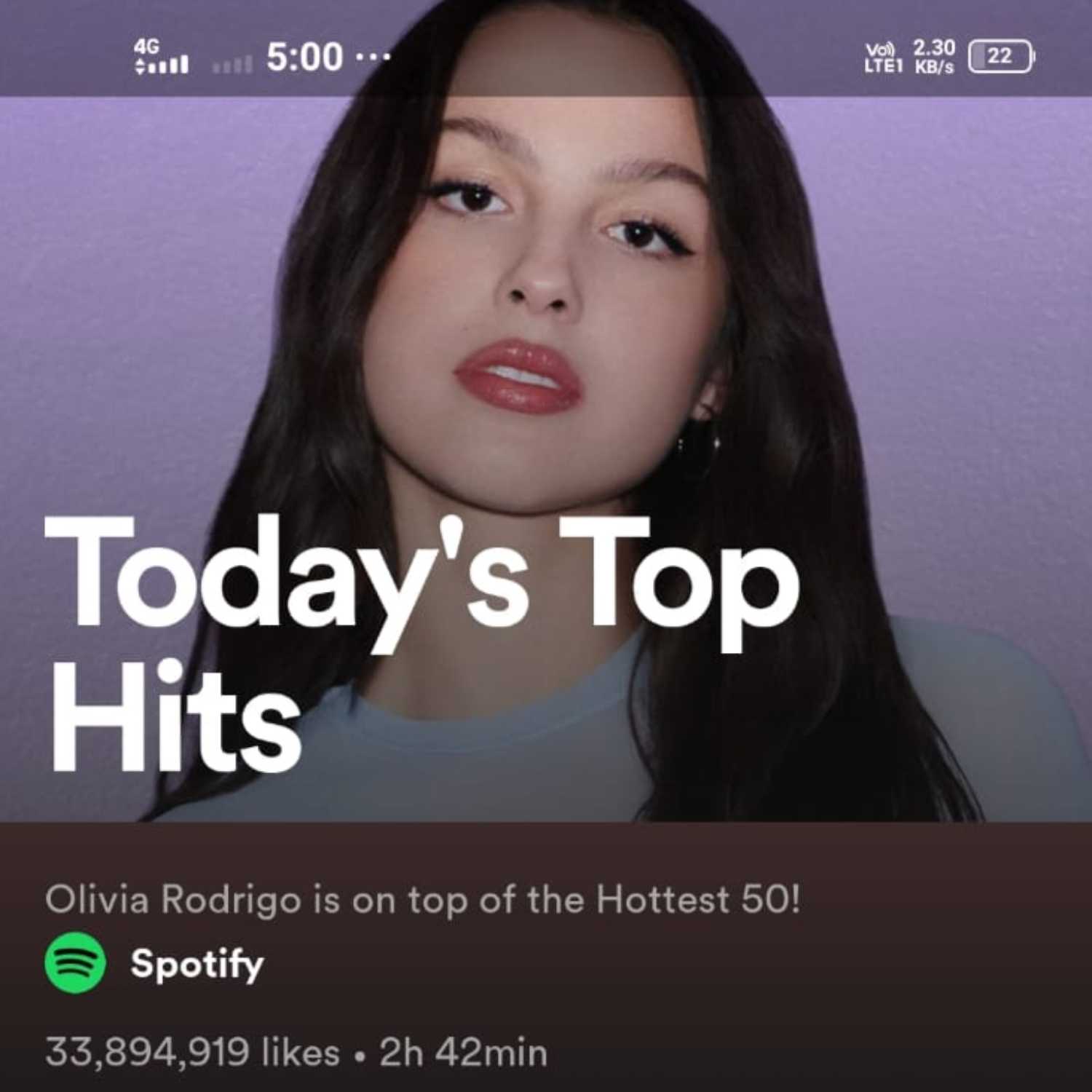Open the Spotify creator profile
Screen dimensions: 1092x1092
point(195,964)
